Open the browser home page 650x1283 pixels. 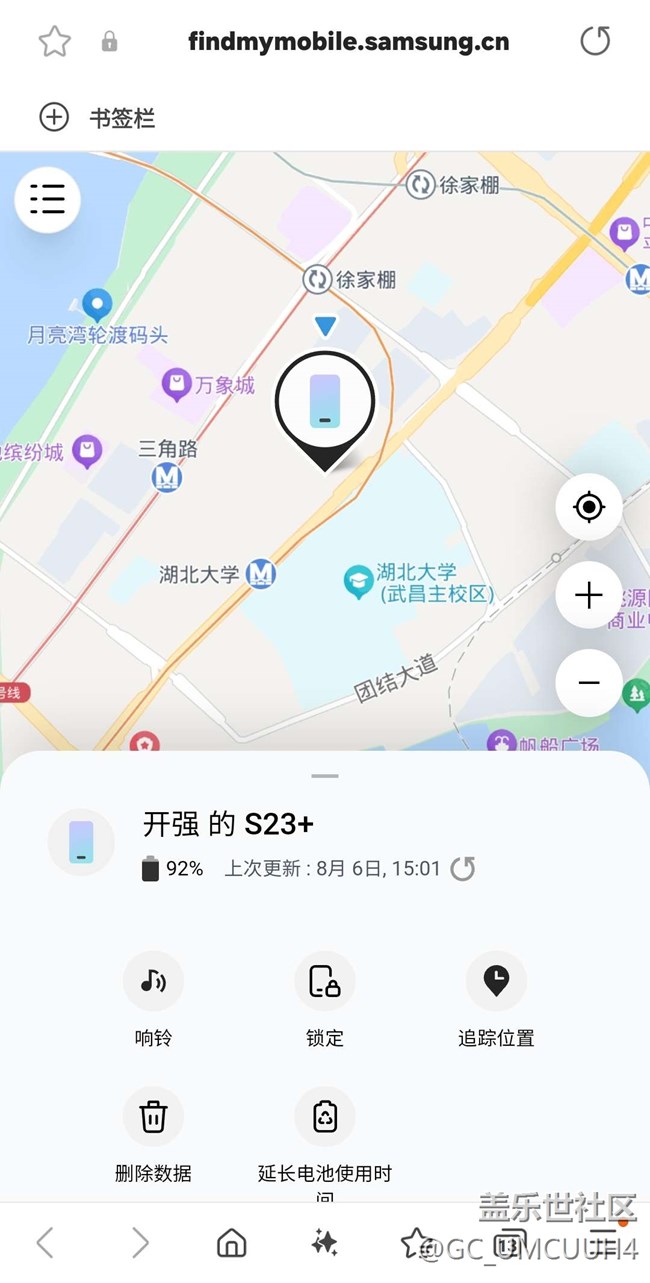click(232, 1243)
